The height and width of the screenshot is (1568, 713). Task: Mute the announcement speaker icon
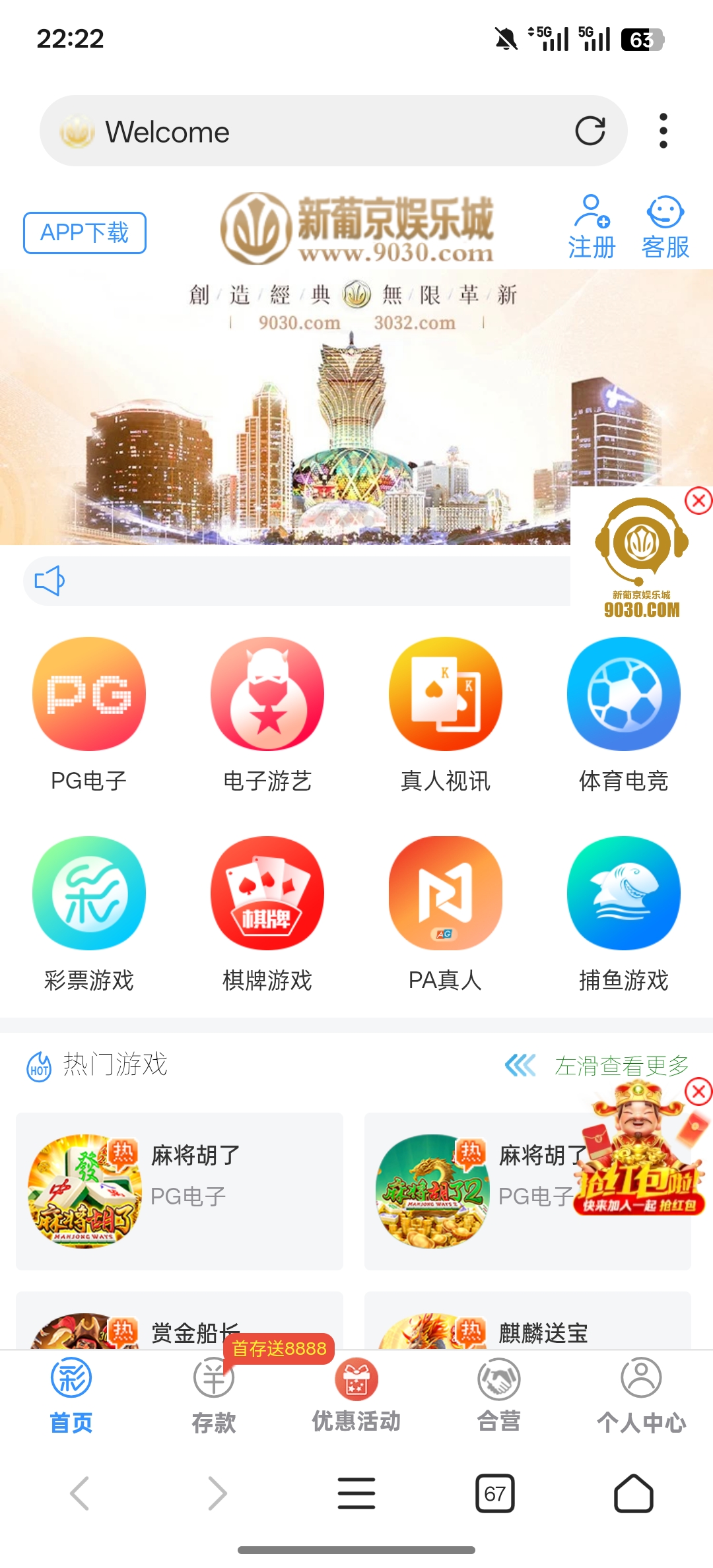coord(50,581)
